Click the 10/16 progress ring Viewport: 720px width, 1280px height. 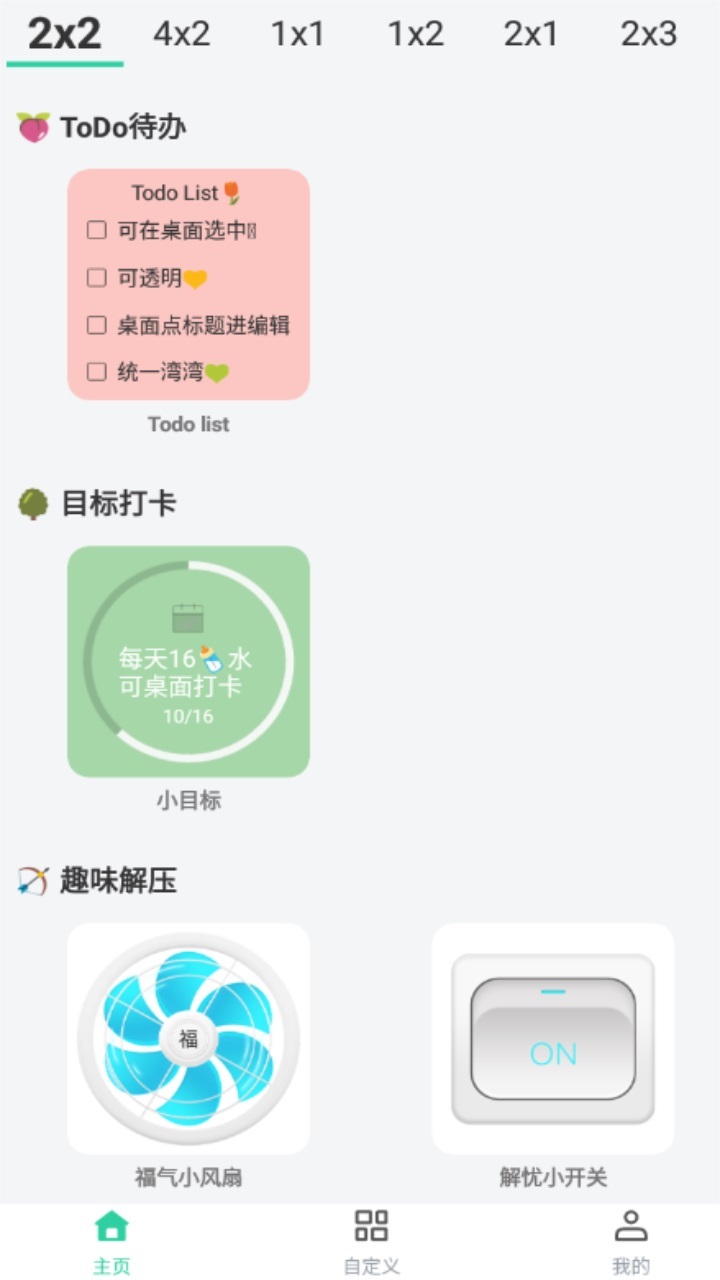(x=188, y=716)
